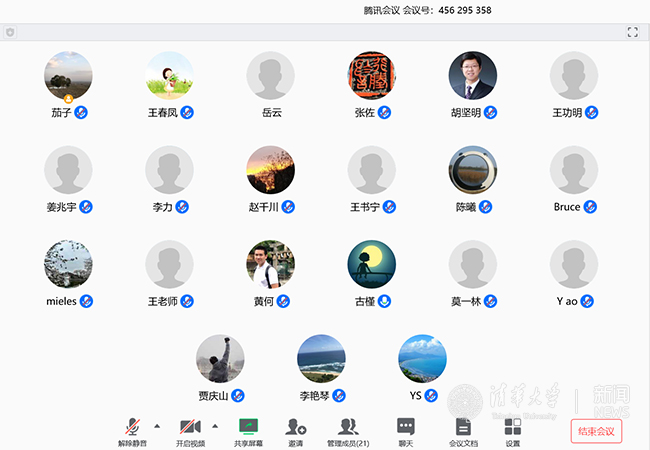
Task: Enter full screen mode
Action: point(632,32)
